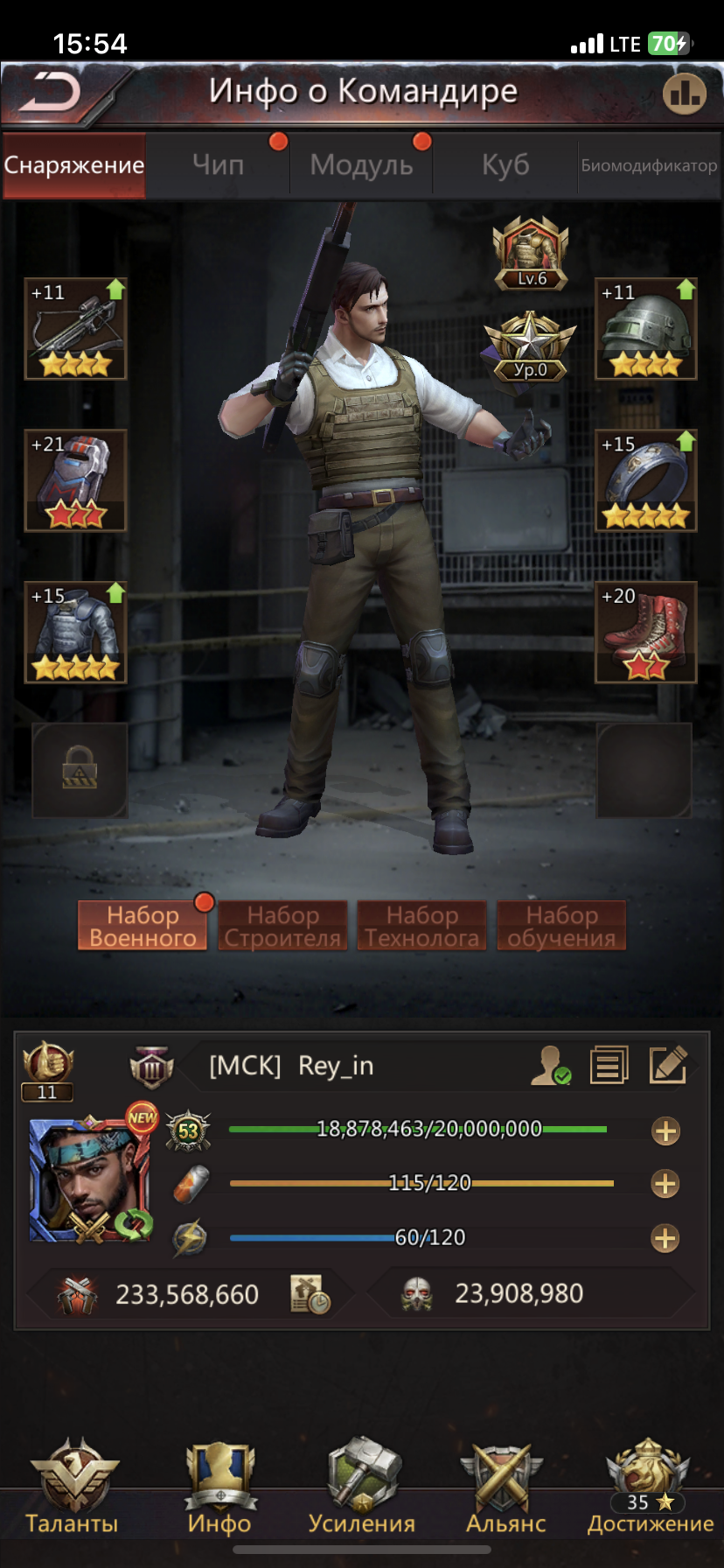724x1568 pixels.
Task: Switch to the Чип tab
Action: pyautogui.click(x=219, y=164)
